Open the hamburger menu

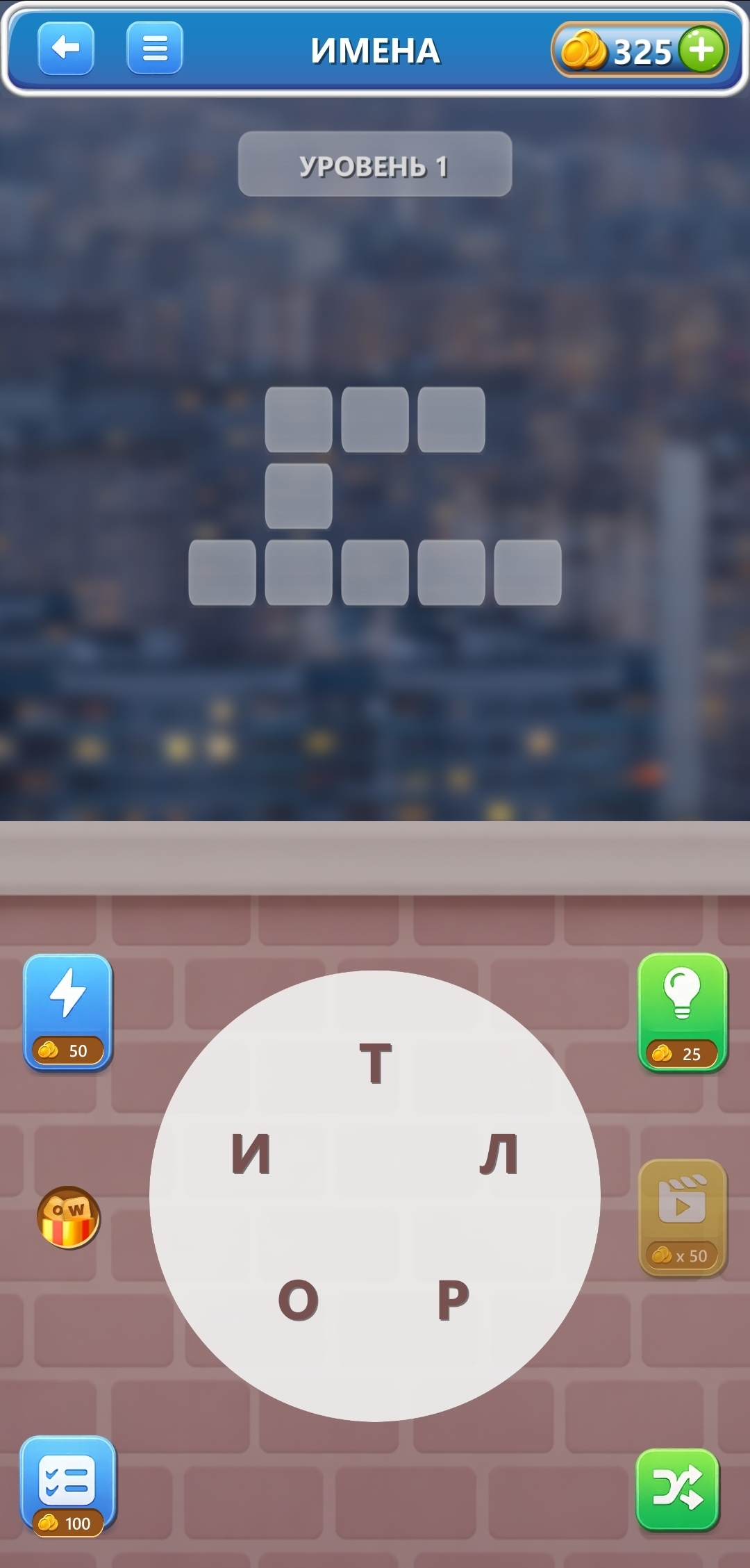tap(155, 49)
